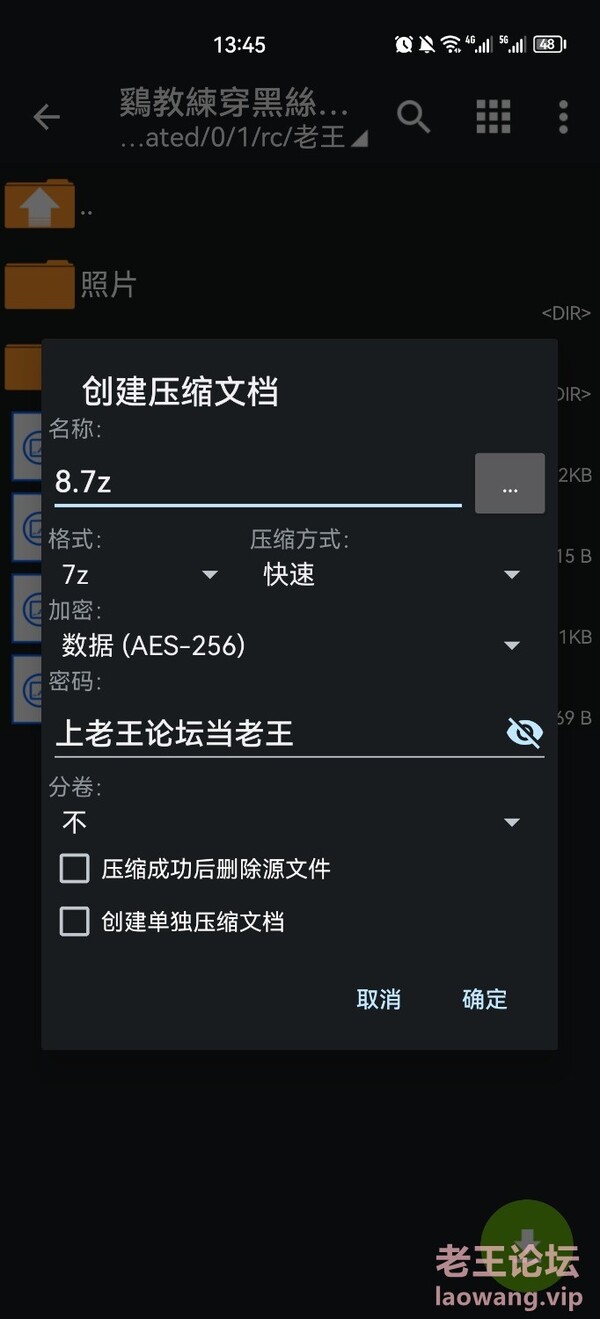600x1319 pixels.
Task: Check 压缩成功后删除源文件 checkbox
Action: [75, 868]
